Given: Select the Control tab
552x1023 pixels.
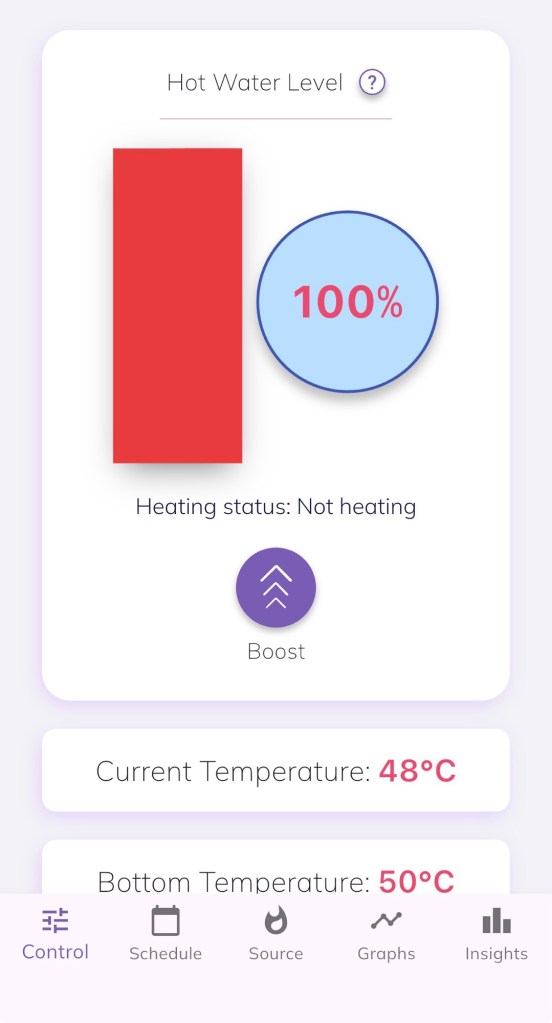Looking at the screenshot, I should pyautogui.click(x=55, y=934).
